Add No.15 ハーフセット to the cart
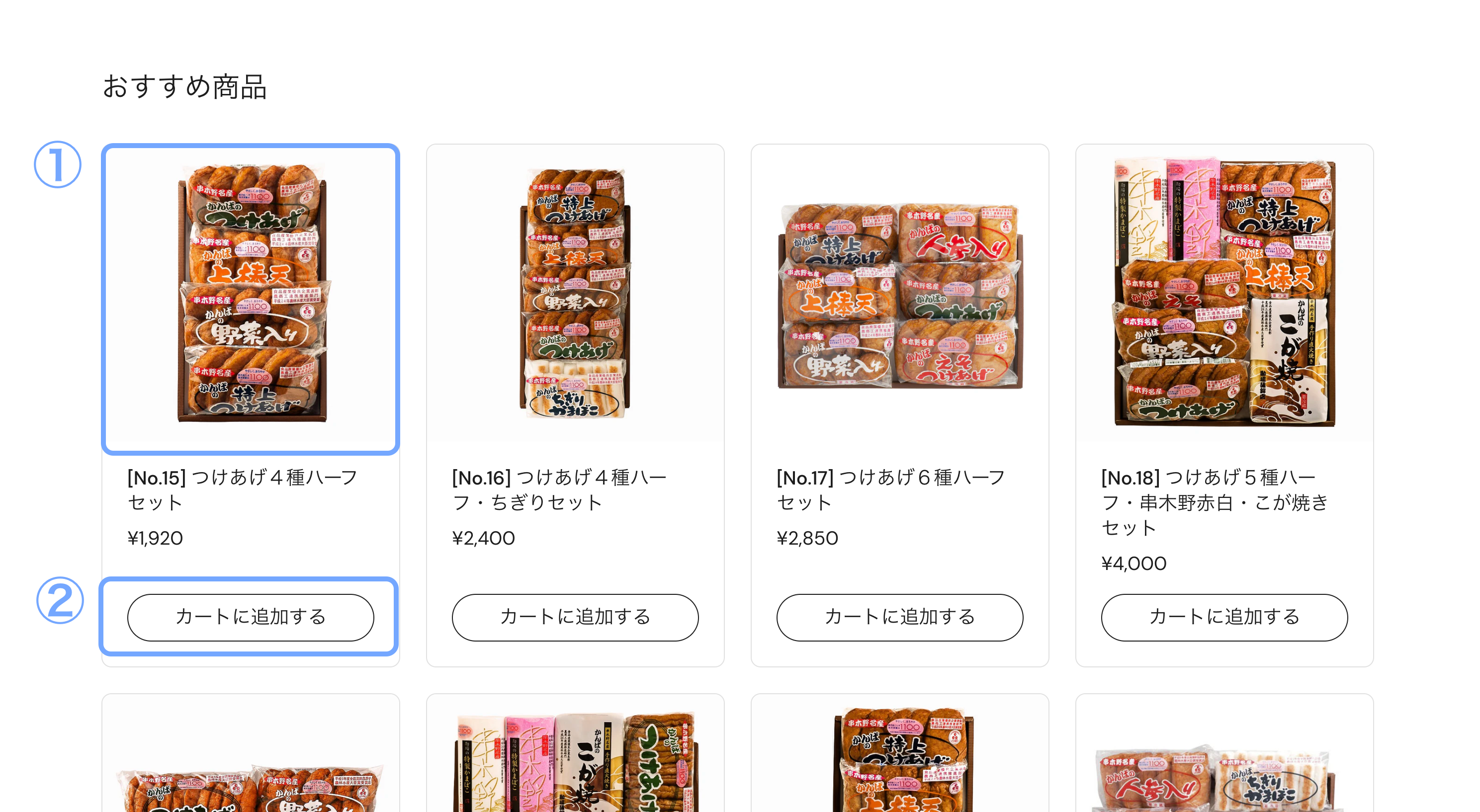Image resolution: width=1480 pixels, height=812 pixels. point(251,617)
